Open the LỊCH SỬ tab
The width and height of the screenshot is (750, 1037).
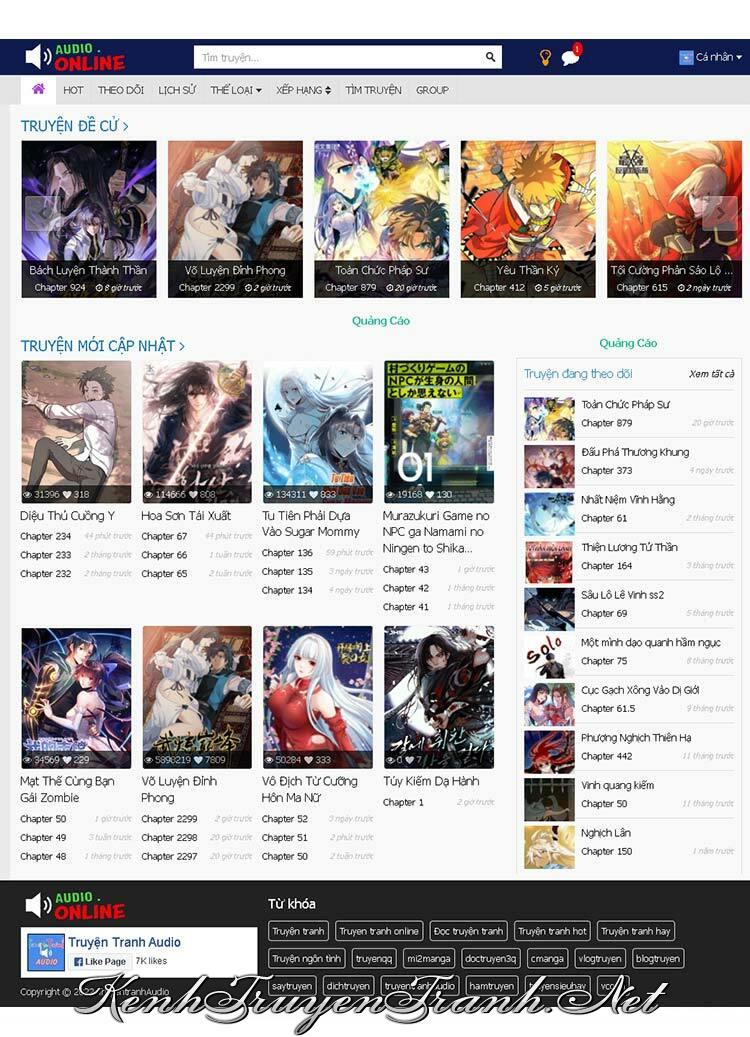coord(177,90)
